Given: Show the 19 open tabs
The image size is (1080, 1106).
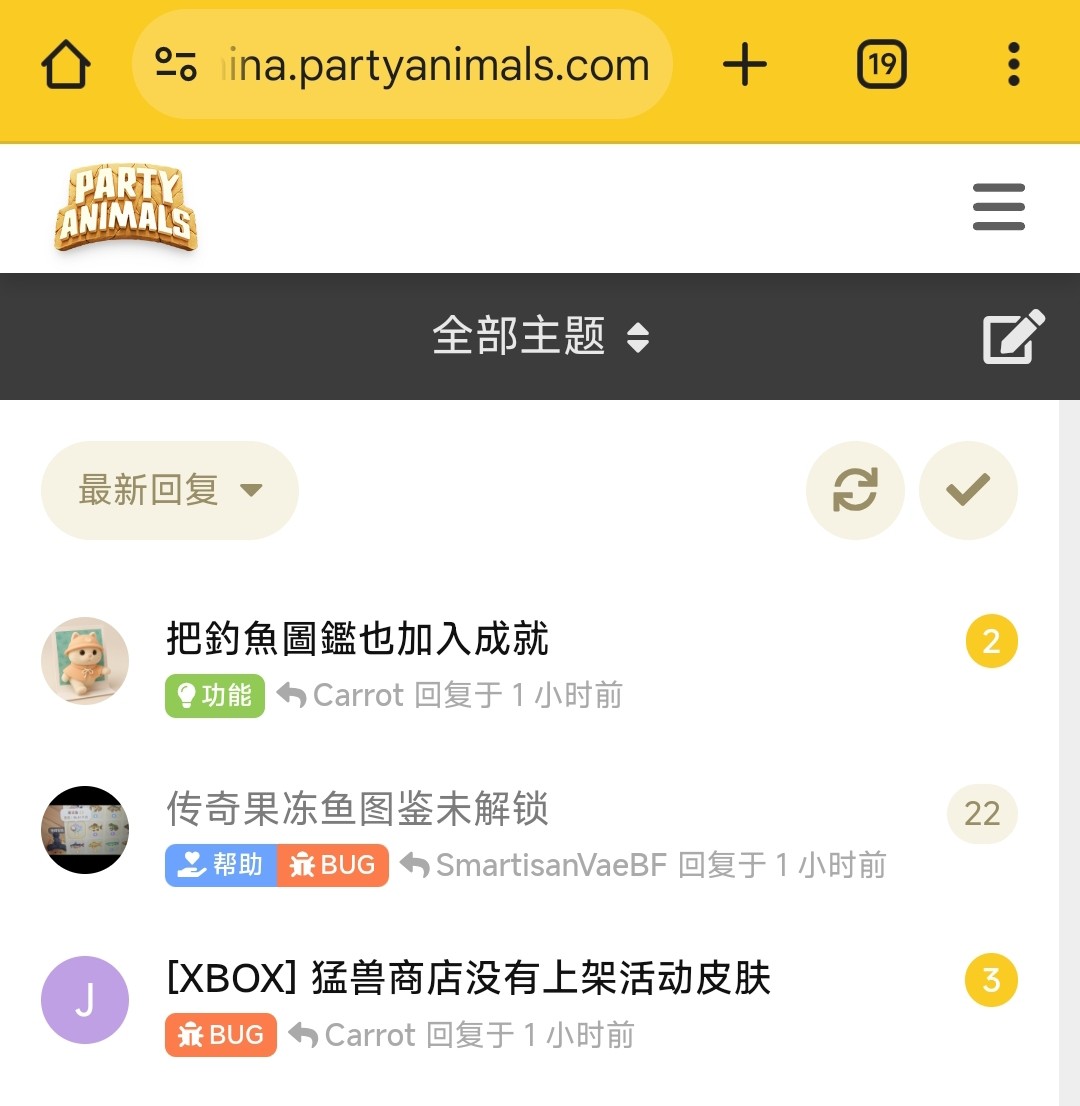Looking at the screenshot, I should point(882,66).
